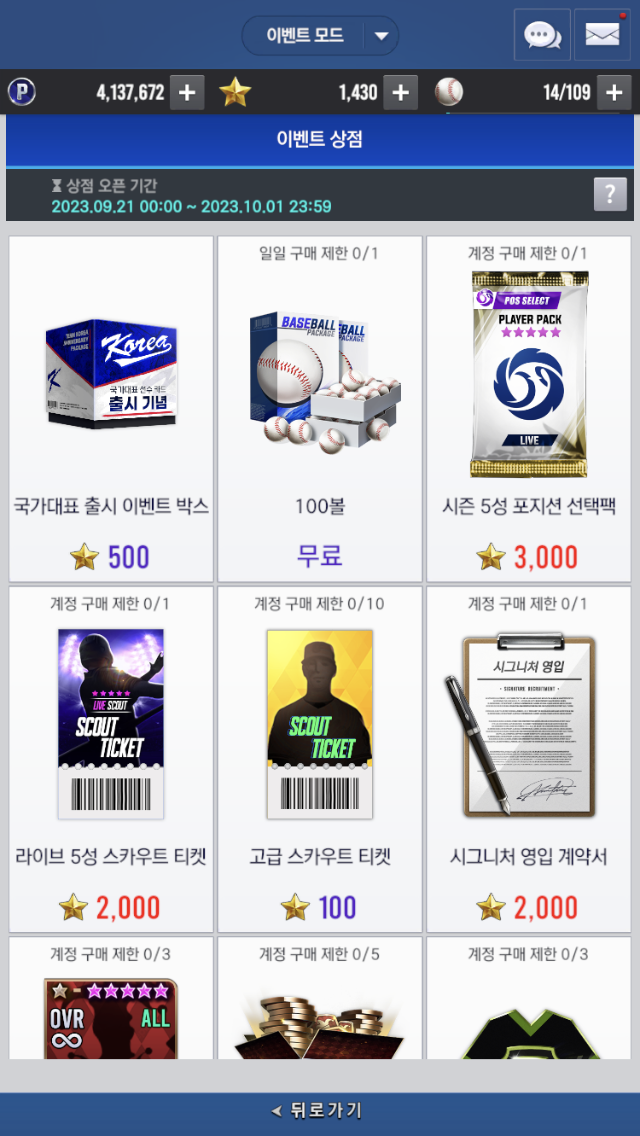
Task: Select 시즌 5성 포지션 선택팩
Action: coord(529,410)
